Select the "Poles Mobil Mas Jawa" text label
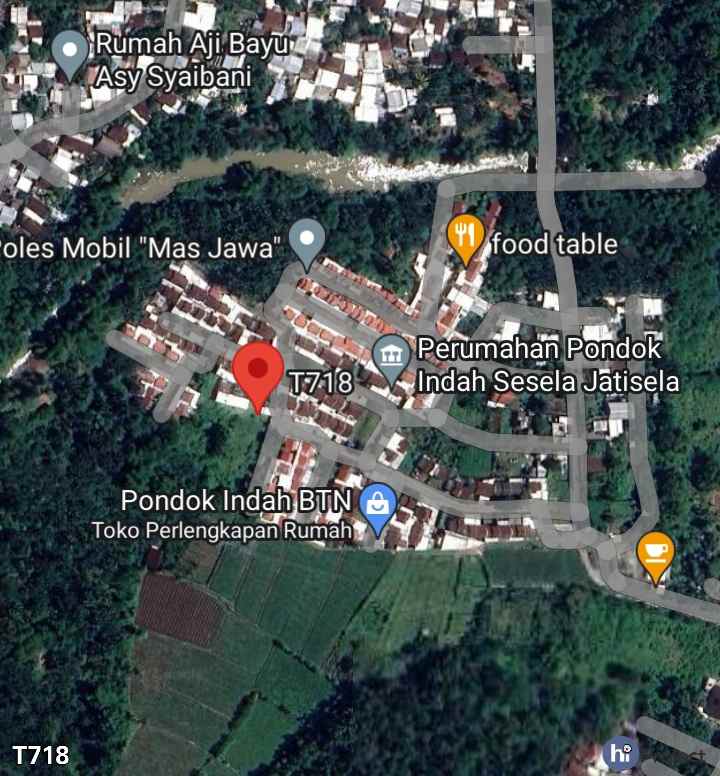The width and height of the screenshot is (720, 776). 140,244
